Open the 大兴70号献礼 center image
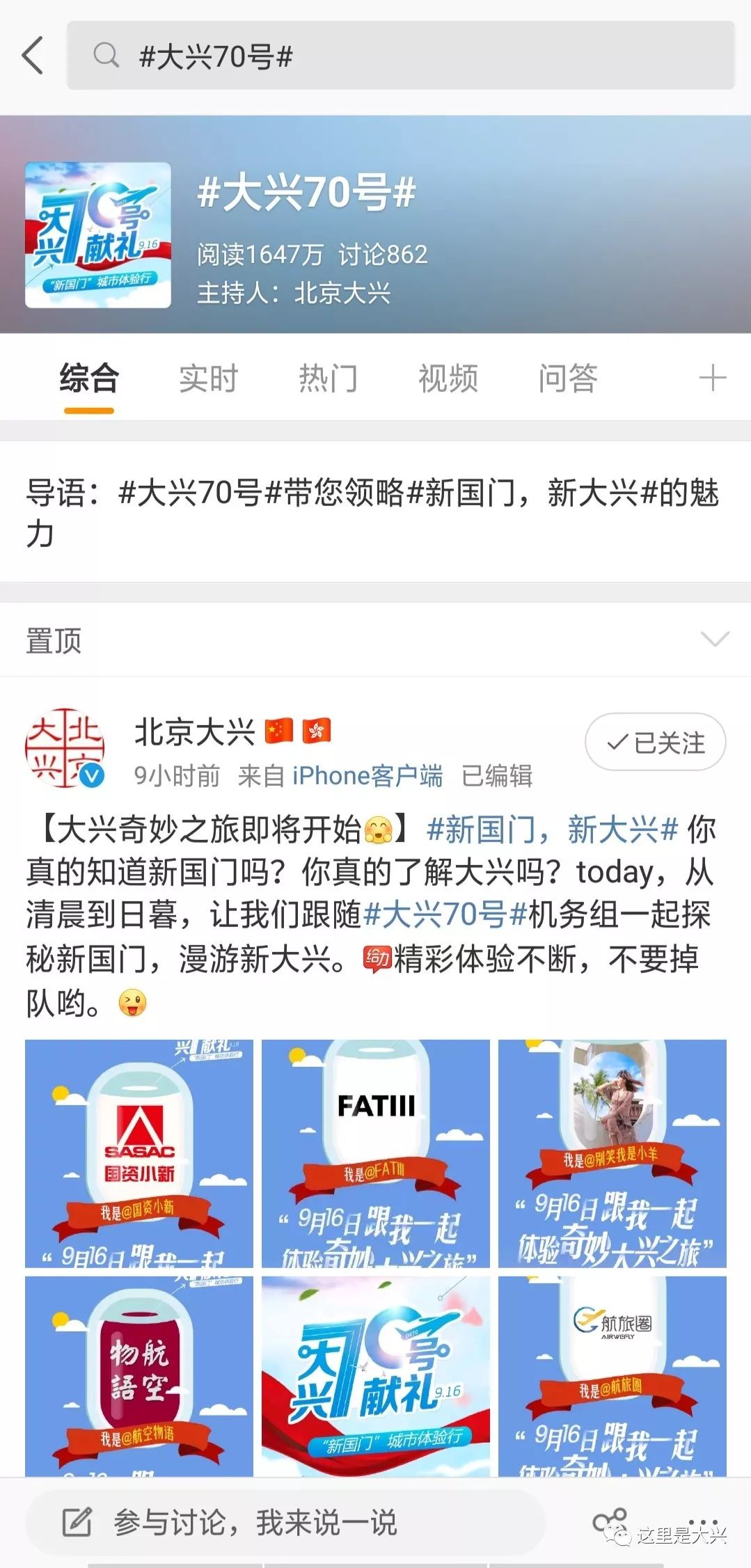This screenshot has height=1568, width=751. (x=376, y=1376)
